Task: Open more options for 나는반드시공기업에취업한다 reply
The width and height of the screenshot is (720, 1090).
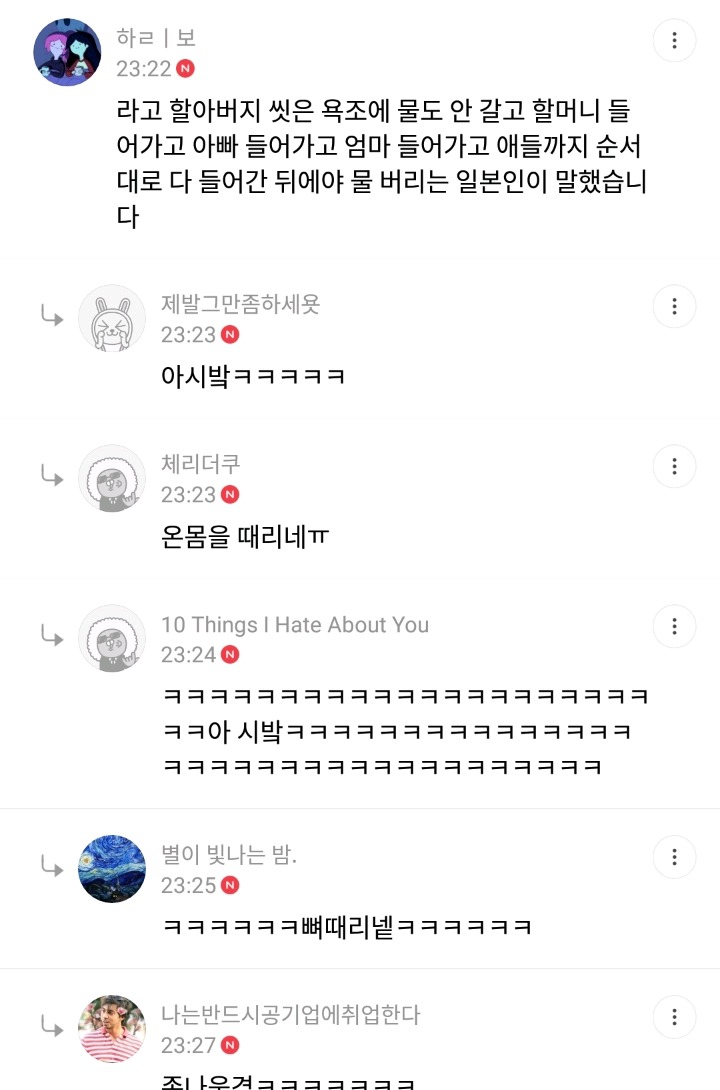Action: pyautogui.click(x=674, y=1017)
